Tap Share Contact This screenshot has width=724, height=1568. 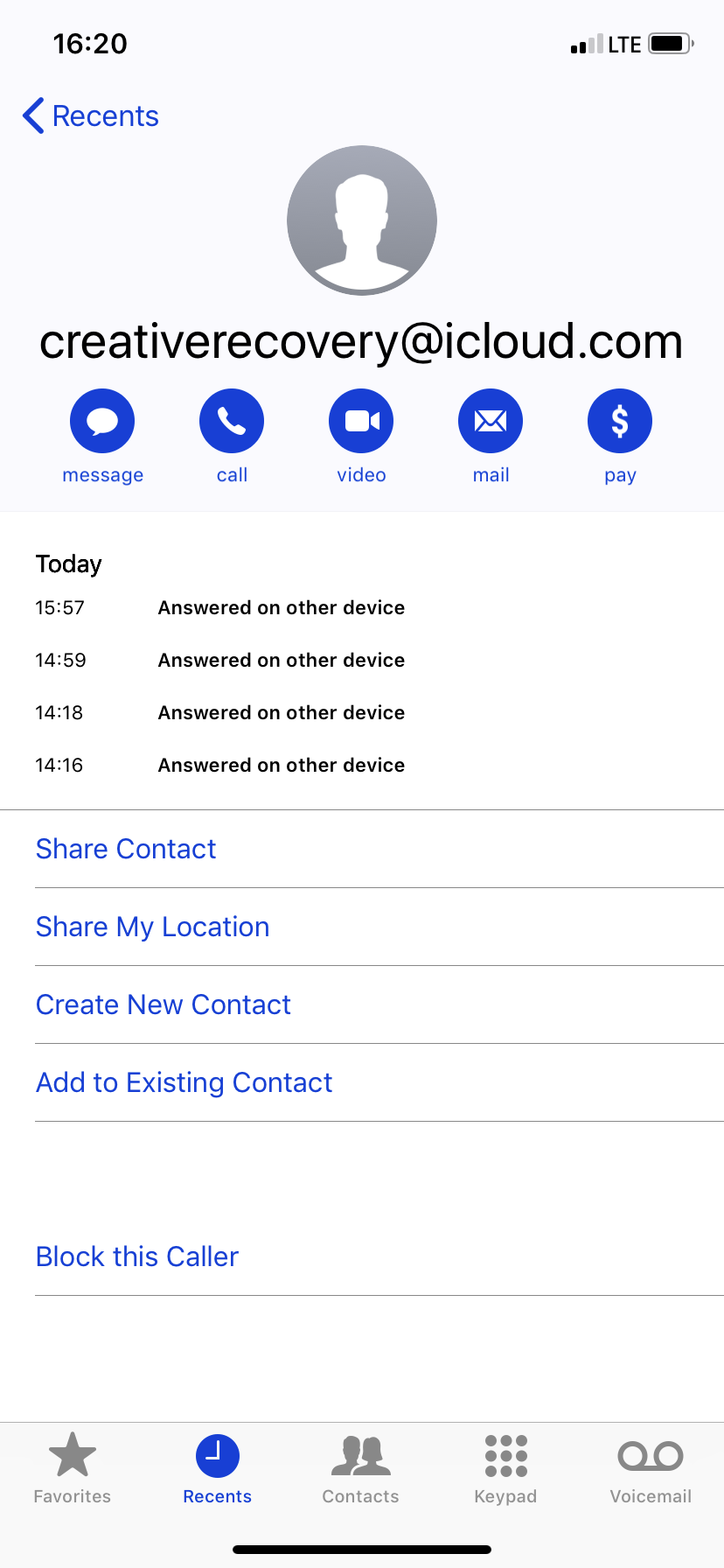125,848
